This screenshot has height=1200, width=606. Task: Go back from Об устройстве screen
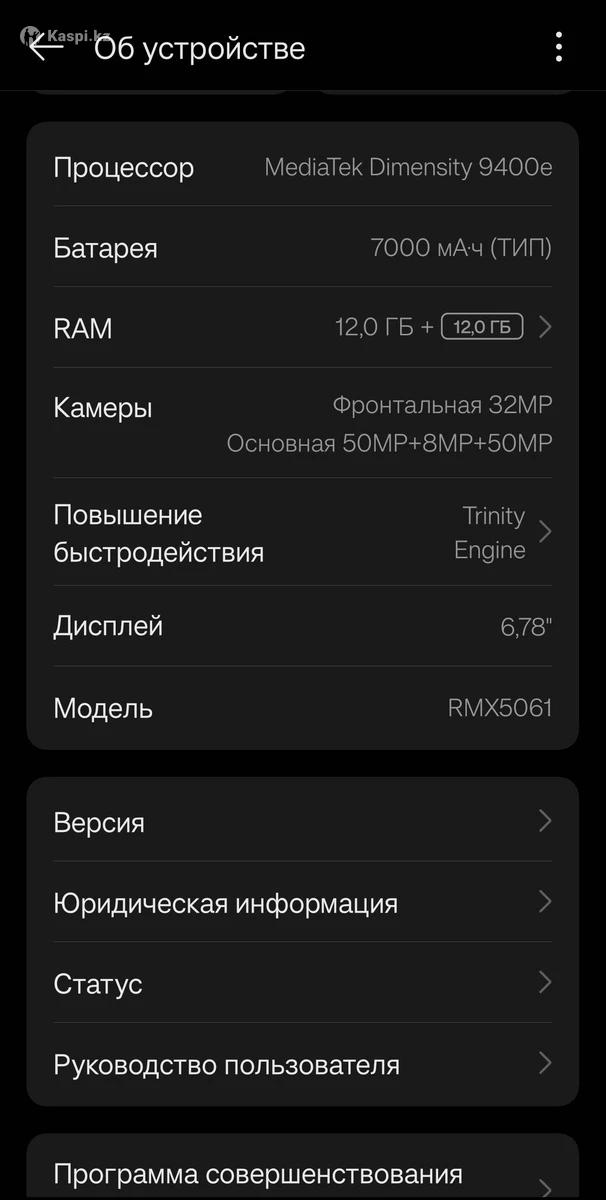point(45,46)
